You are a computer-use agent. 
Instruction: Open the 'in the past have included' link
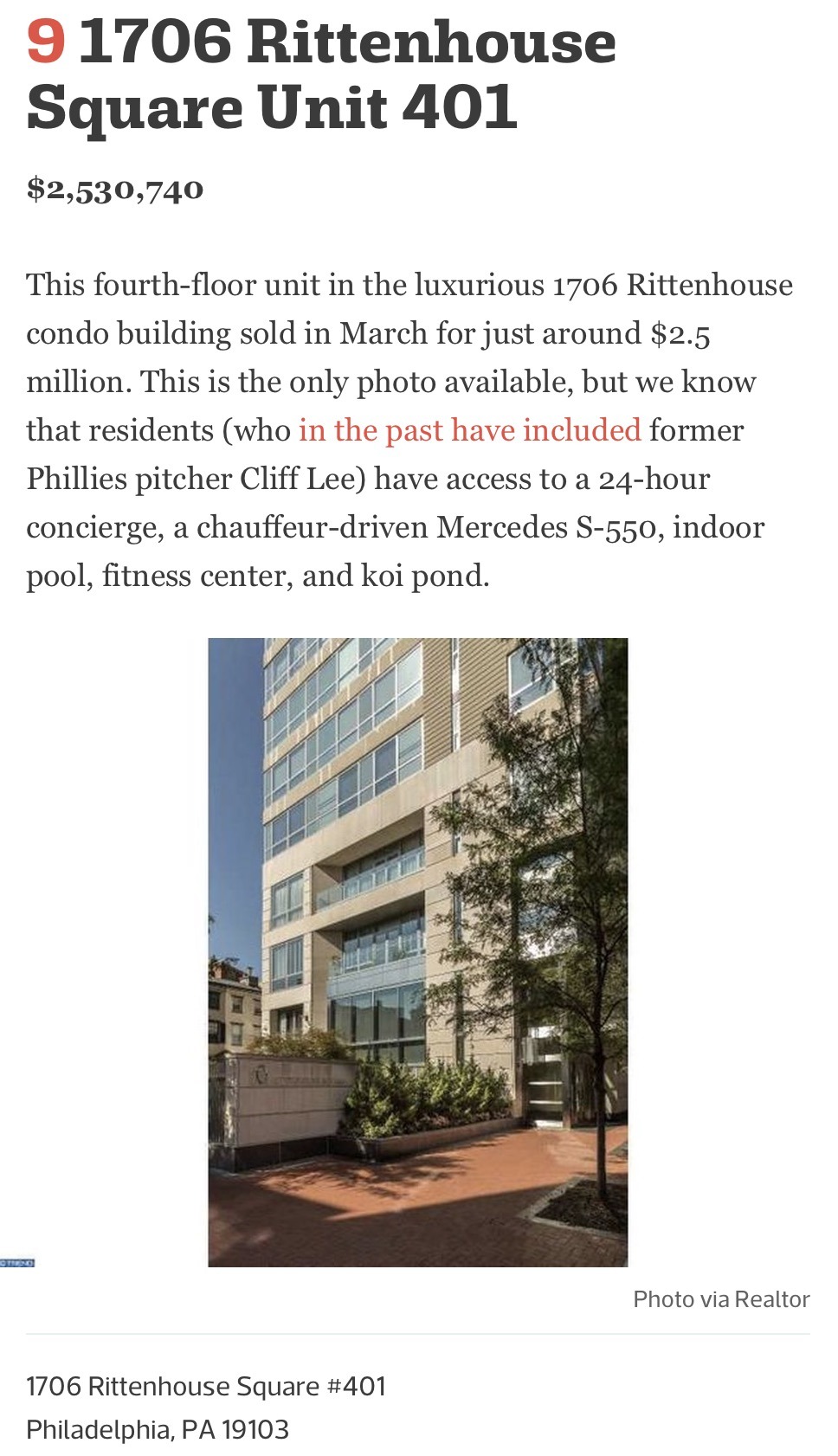pyautogui.click(x=470, y=430)
